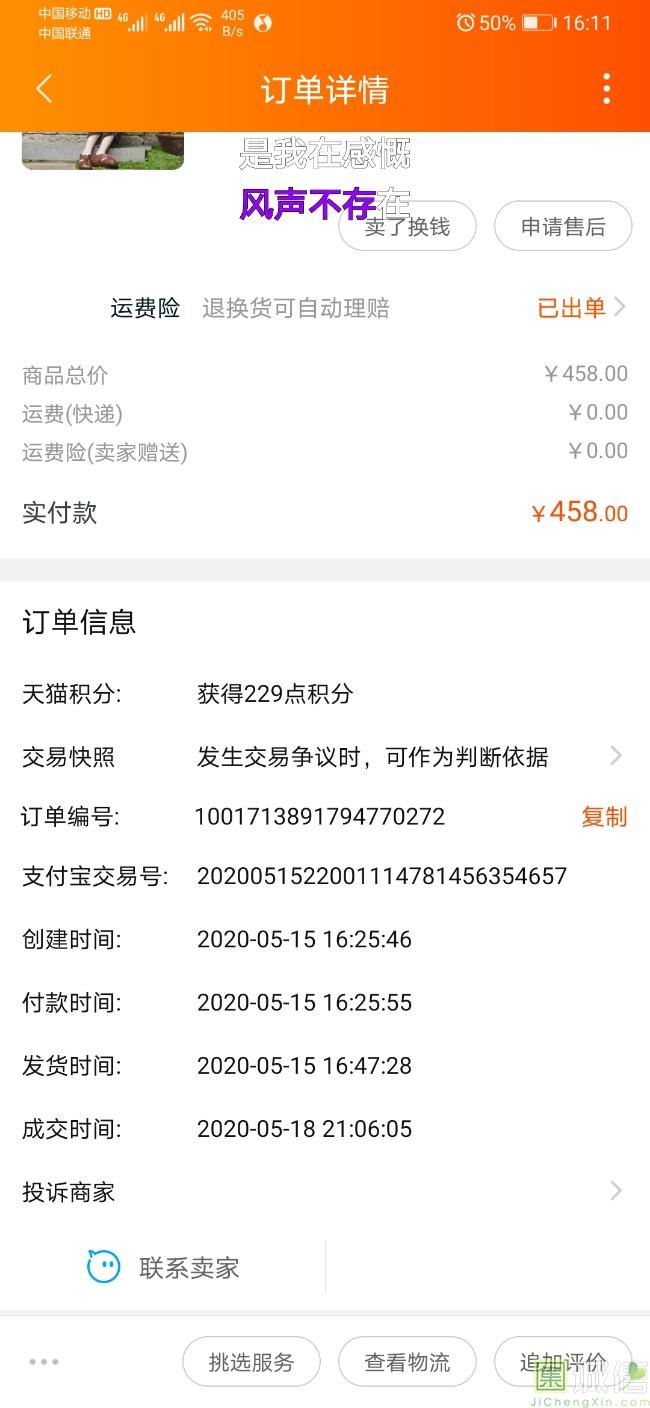This screenshot has width=650, height=1408.
Task: Check shipping with 查看物流
Action: click(407, 1362)
